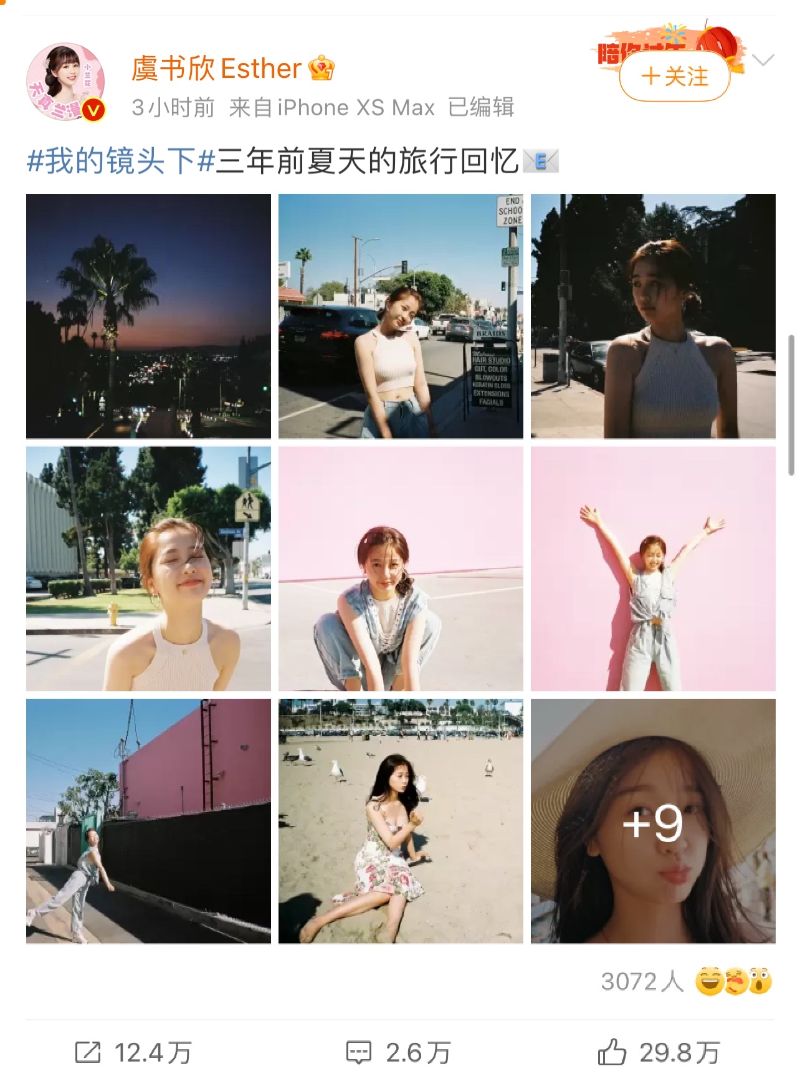Screen dimensions: 800x1079
Task: Expand the post options chevron
Action: coord(763,60)
